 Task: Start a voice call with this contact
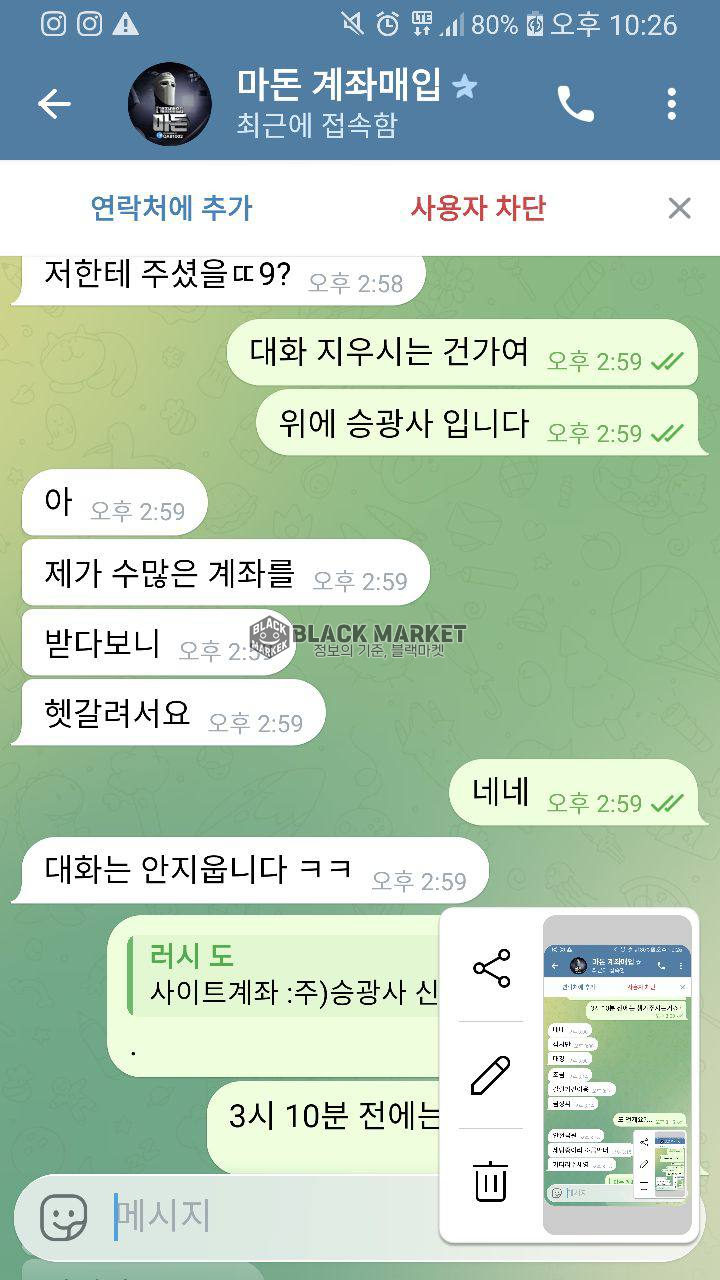tap(575, 104)
